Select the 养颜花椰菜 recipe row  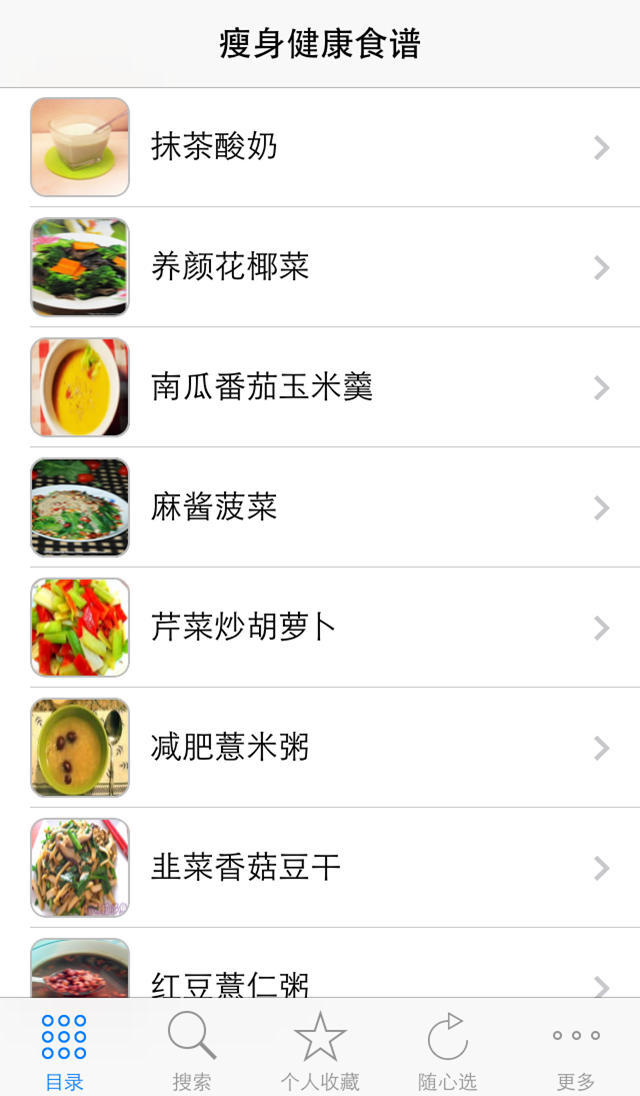[320, 267]
